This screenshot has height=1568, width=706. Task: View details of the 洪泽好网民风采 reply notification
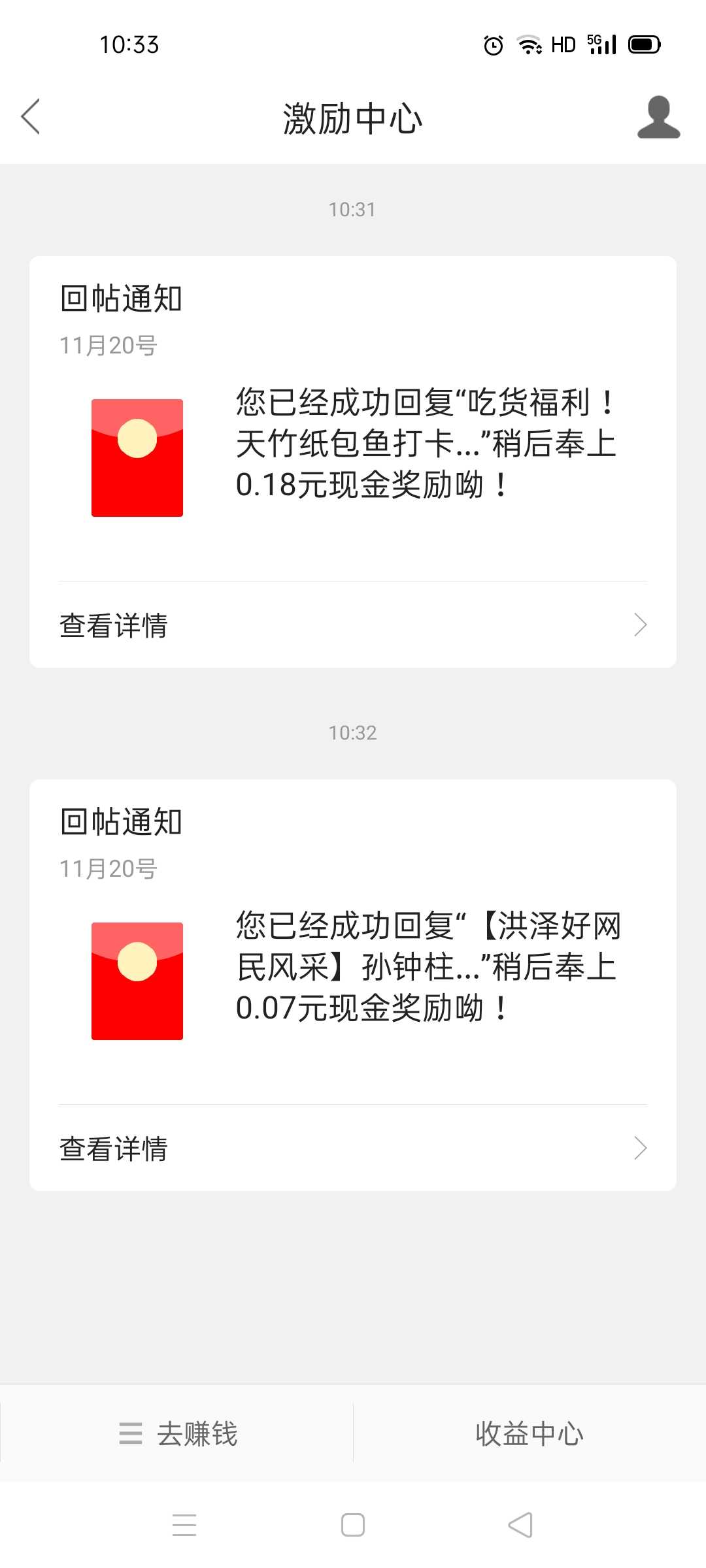(x=353, y=1149)
